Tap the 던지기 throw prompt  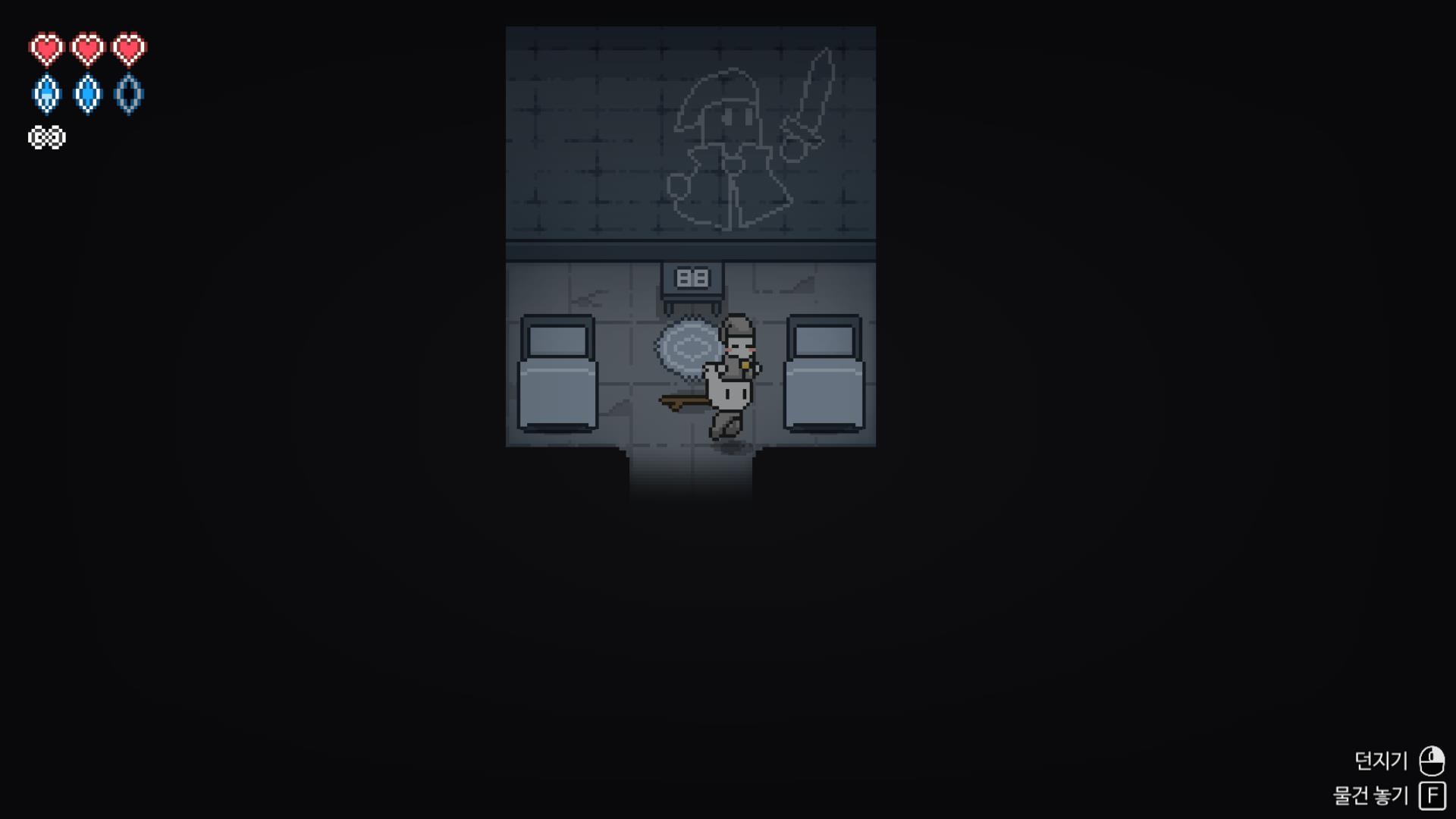(1398, 760)
